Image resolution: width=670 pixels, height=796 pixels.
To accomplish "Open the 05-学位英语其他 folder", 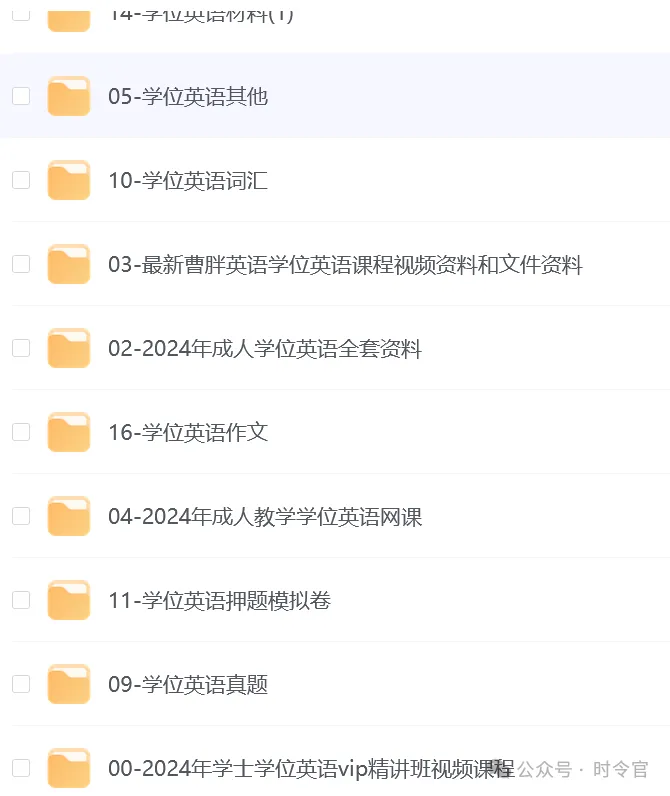I will point(188,97).
